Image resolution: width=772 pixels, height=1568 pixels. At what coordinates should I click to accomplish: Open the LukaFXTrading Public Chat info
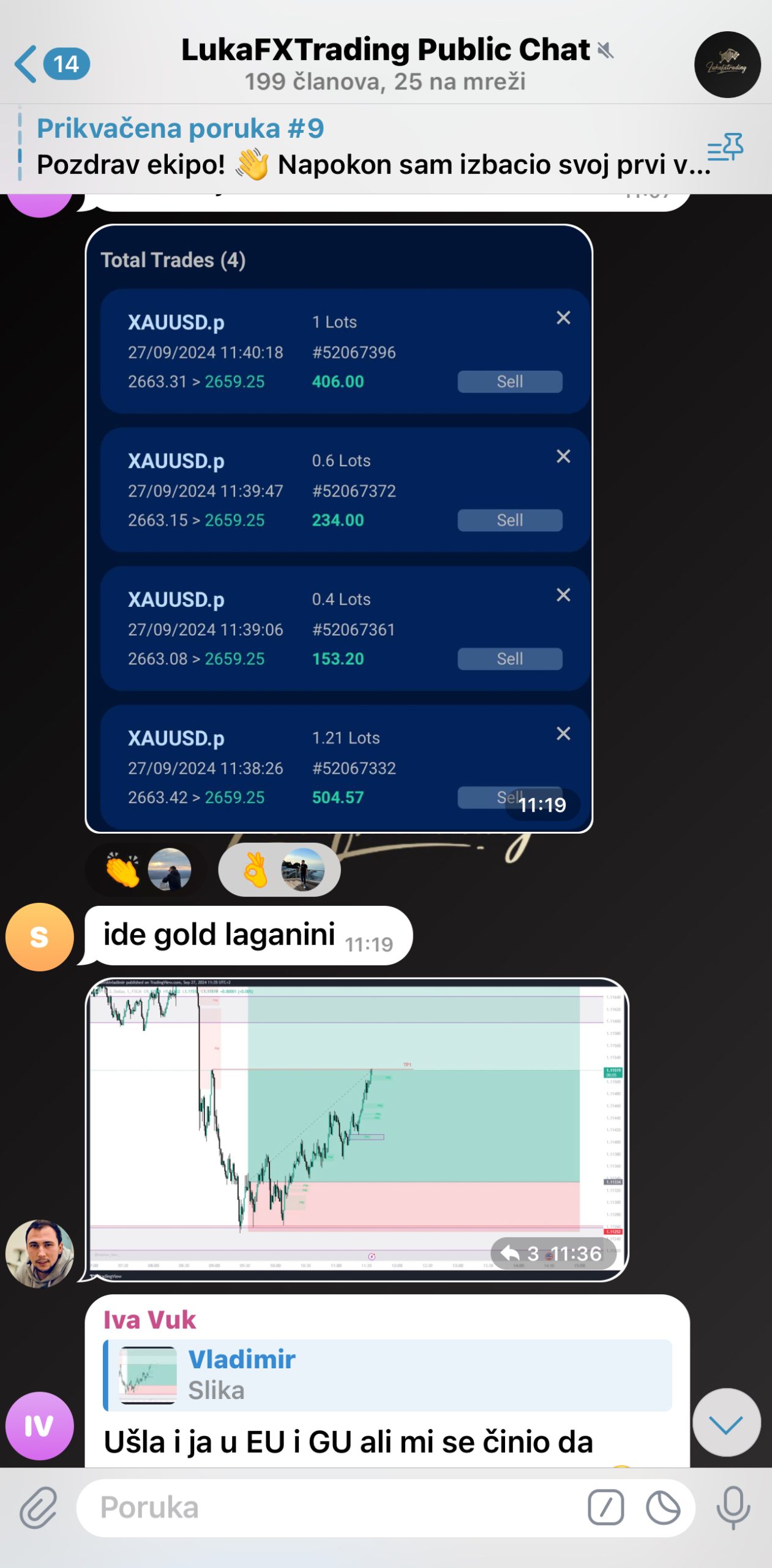click(386, 64)
